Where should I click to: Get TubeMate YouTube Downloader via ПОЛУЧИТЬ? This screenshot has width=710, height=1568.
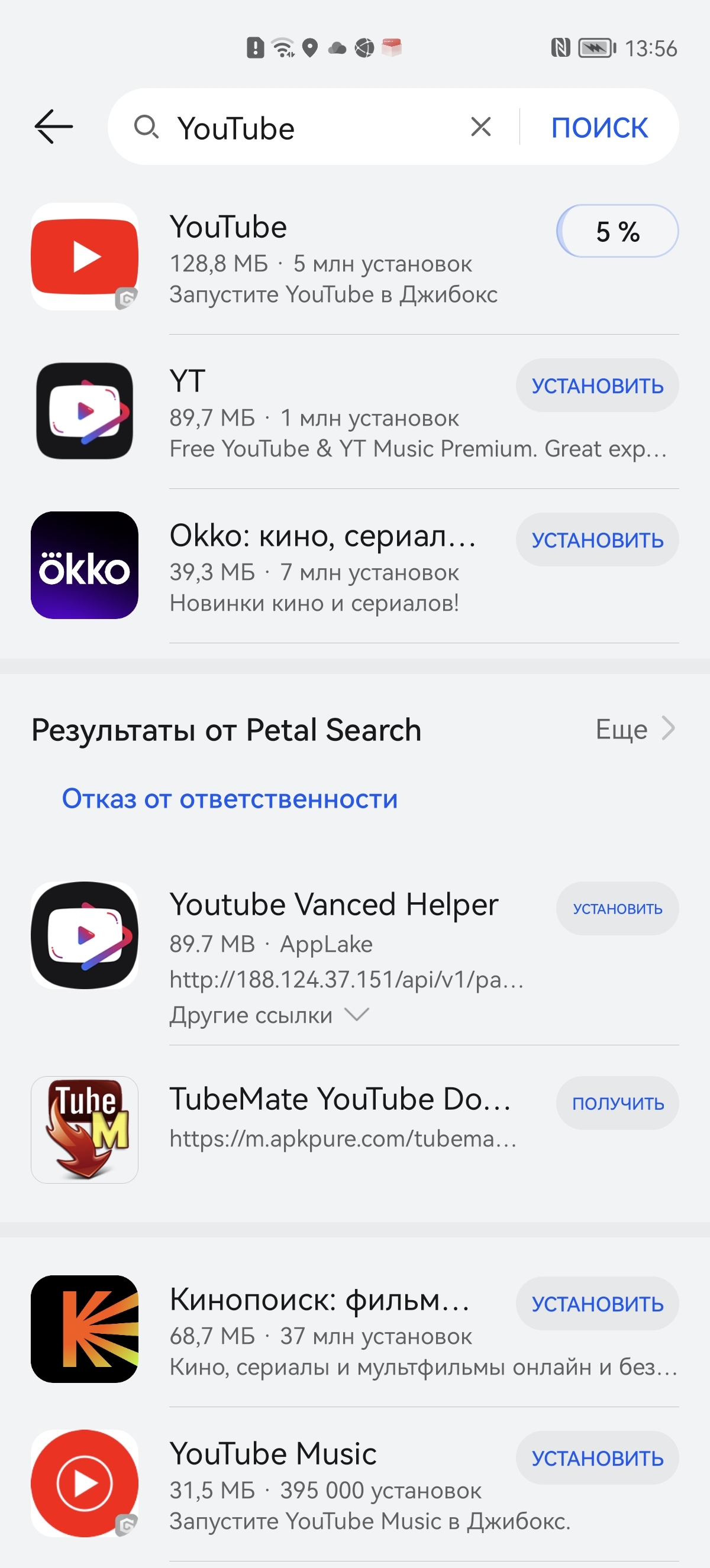(x=617, y=1103)
